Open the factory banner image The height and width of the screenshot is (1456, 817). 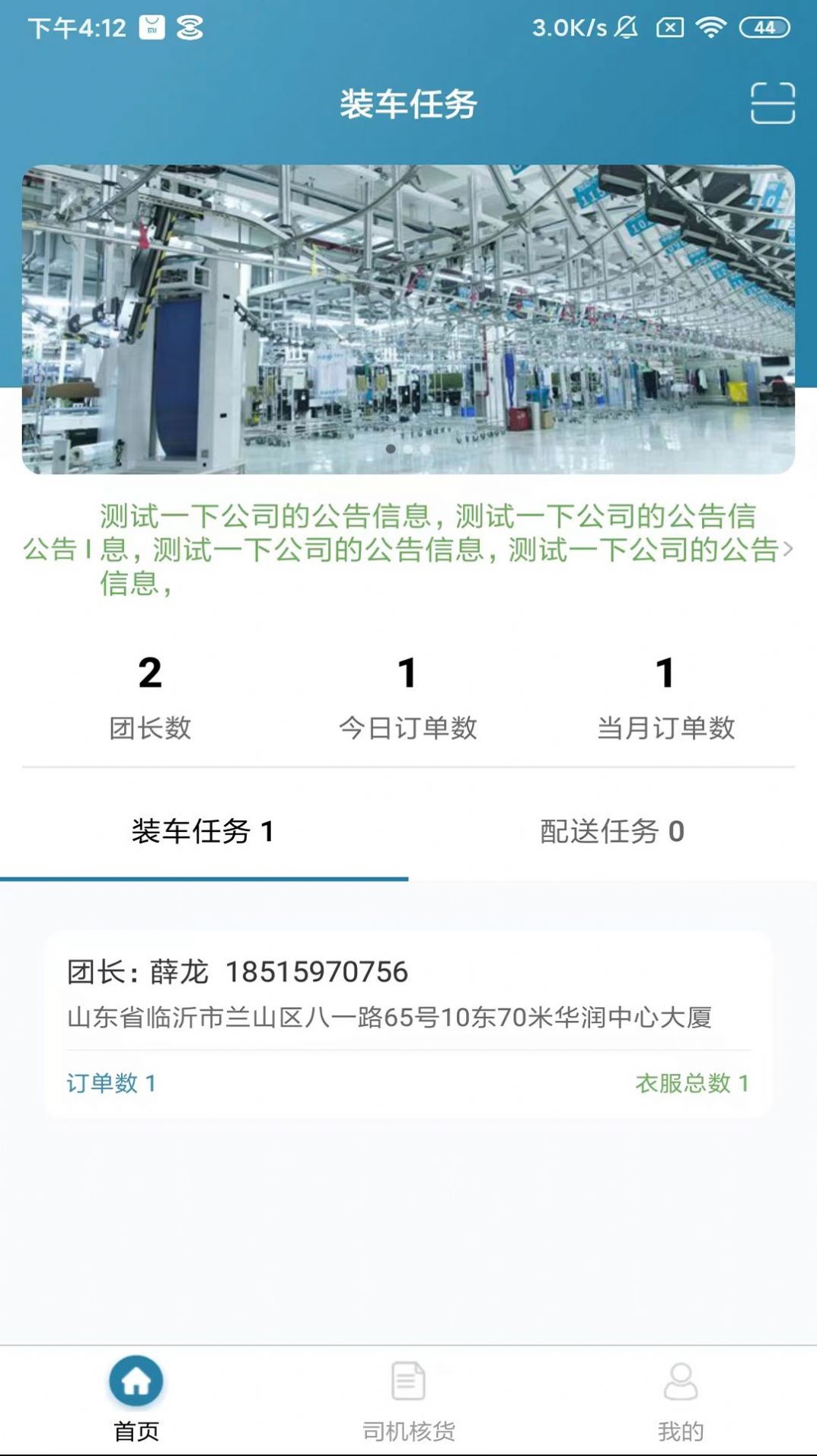(x=408, y=320)
